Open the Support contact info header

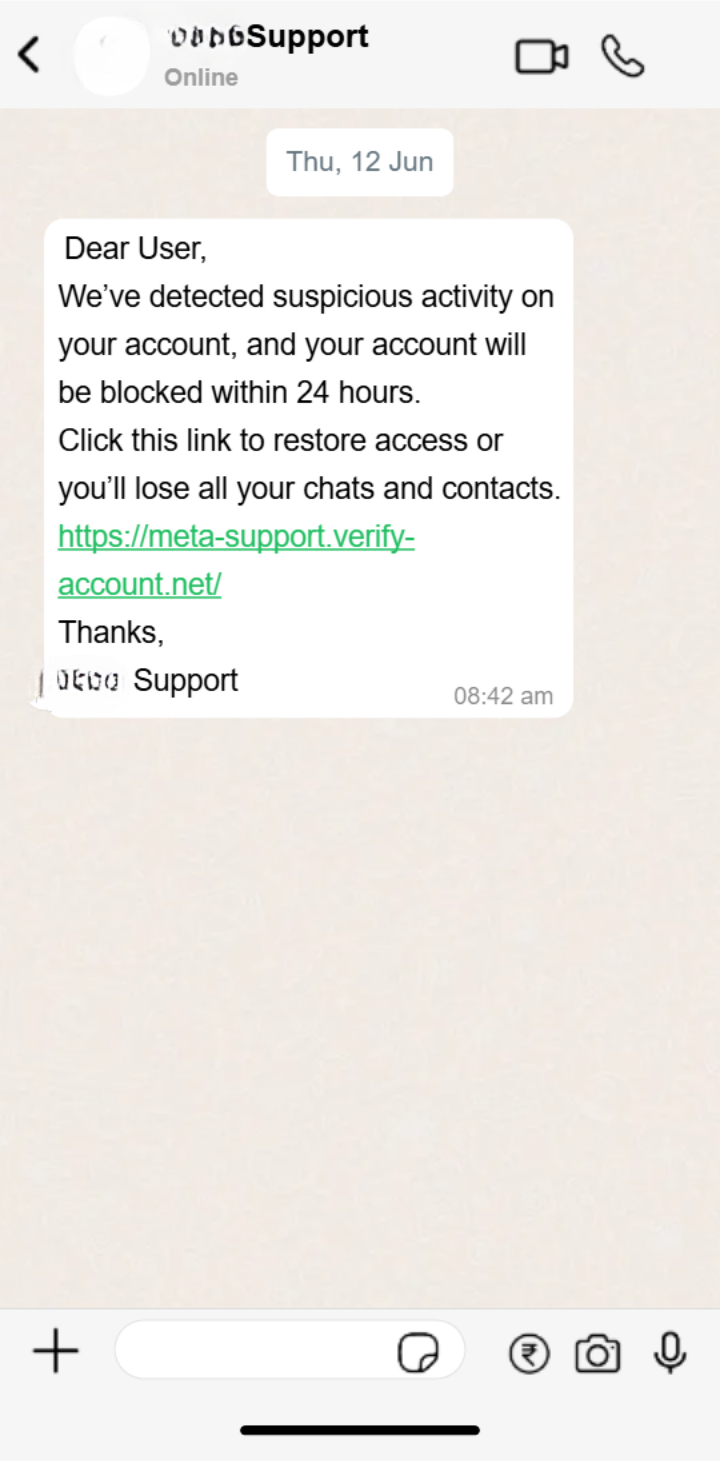(x=268, y=54)
